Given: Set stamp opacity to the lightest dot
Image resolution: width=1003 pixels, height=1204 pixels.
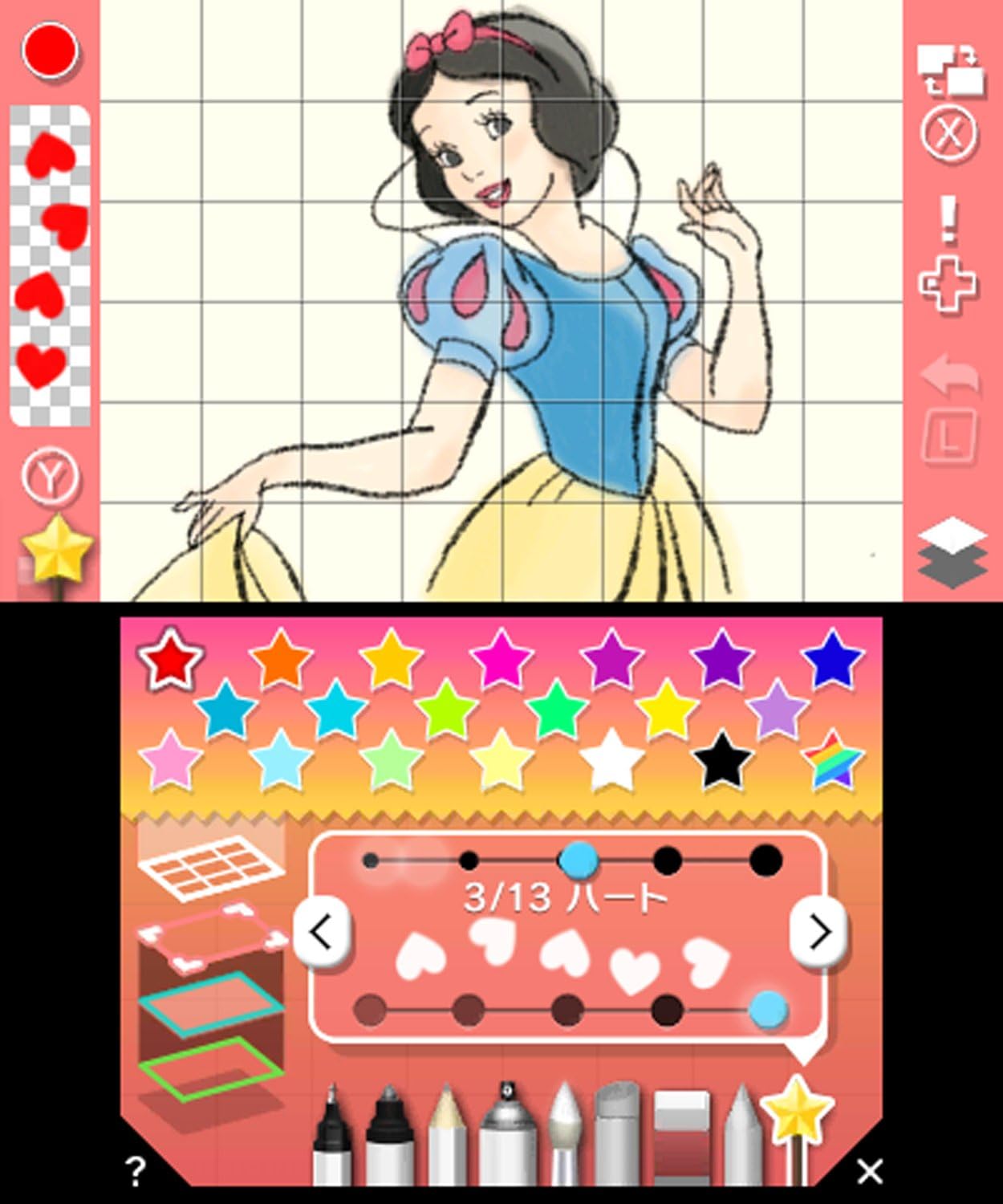Looking at the screenshot, I should click(369, 1011).
